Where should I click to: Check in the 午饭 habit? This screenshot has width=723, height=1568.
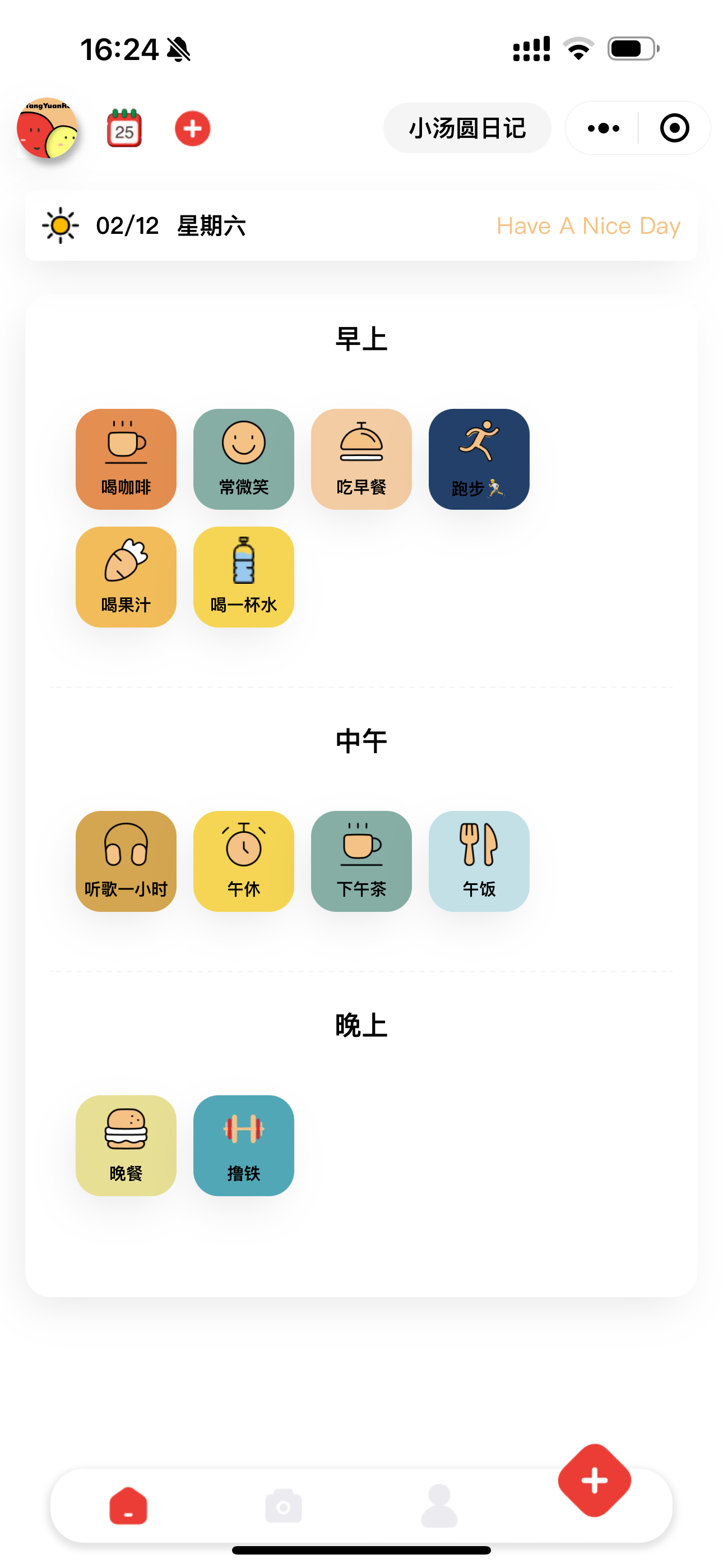479,861
